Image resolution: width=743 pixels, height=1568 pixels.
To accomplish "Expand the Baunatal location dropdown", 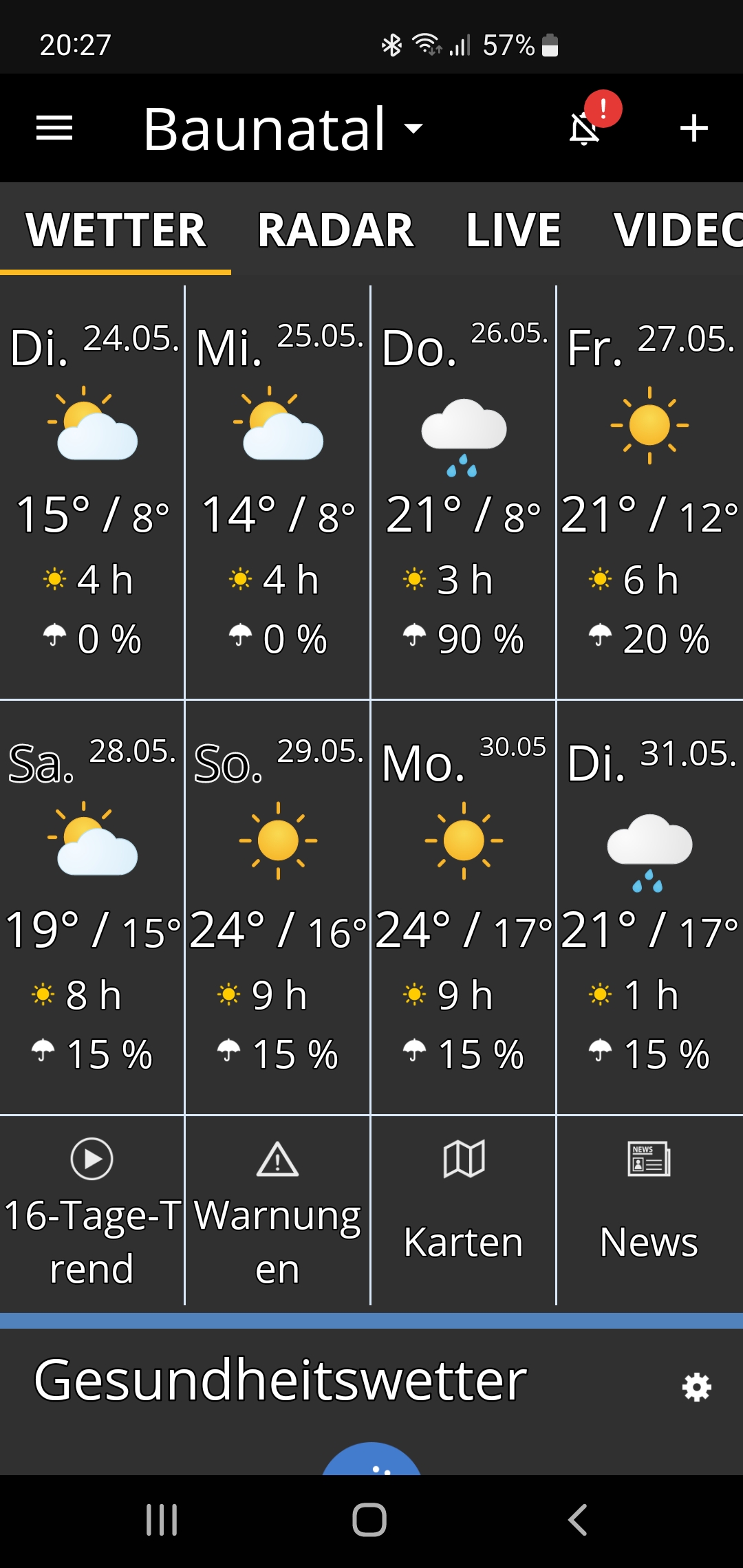I will pos(282,129).
